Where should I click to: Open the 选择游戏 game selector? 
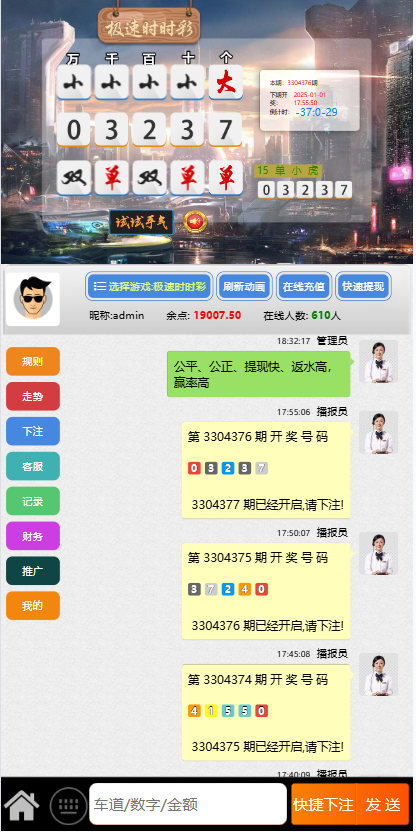(149, 287)
